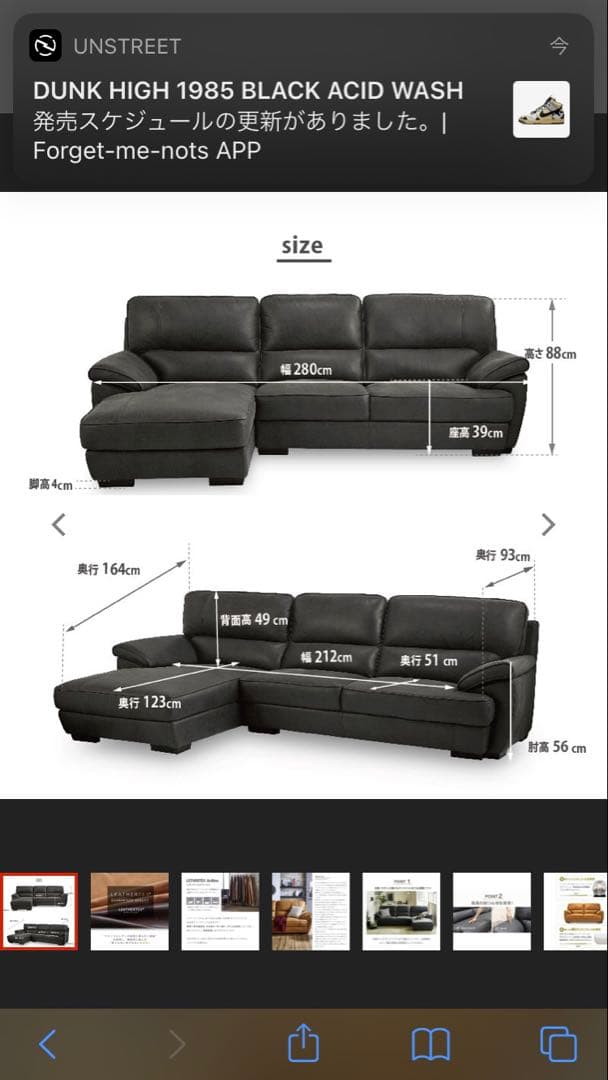Select the POINT 2 thumbnail
This screenshot has width=608, height=1080.
coord(491,911)
